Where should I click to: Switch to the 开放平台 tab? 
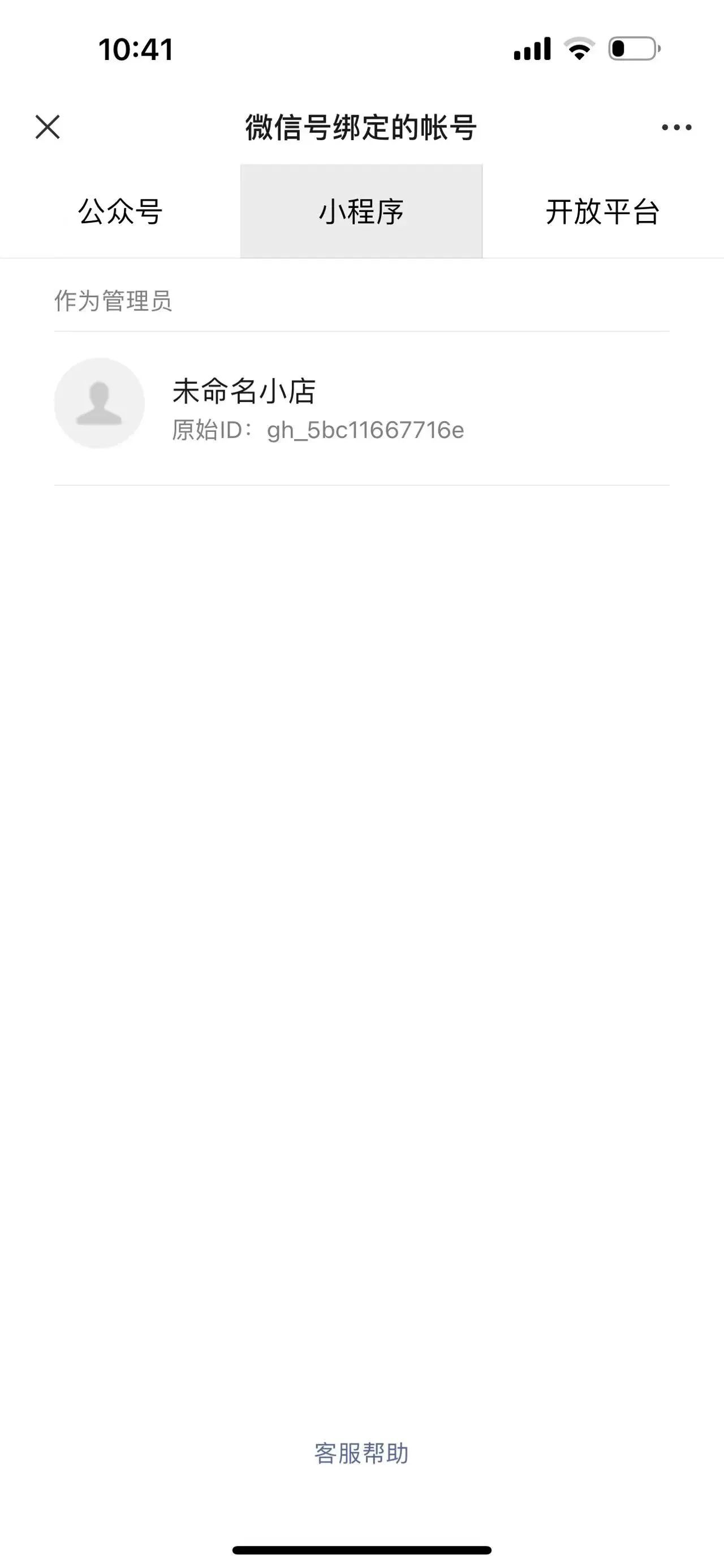603,211
